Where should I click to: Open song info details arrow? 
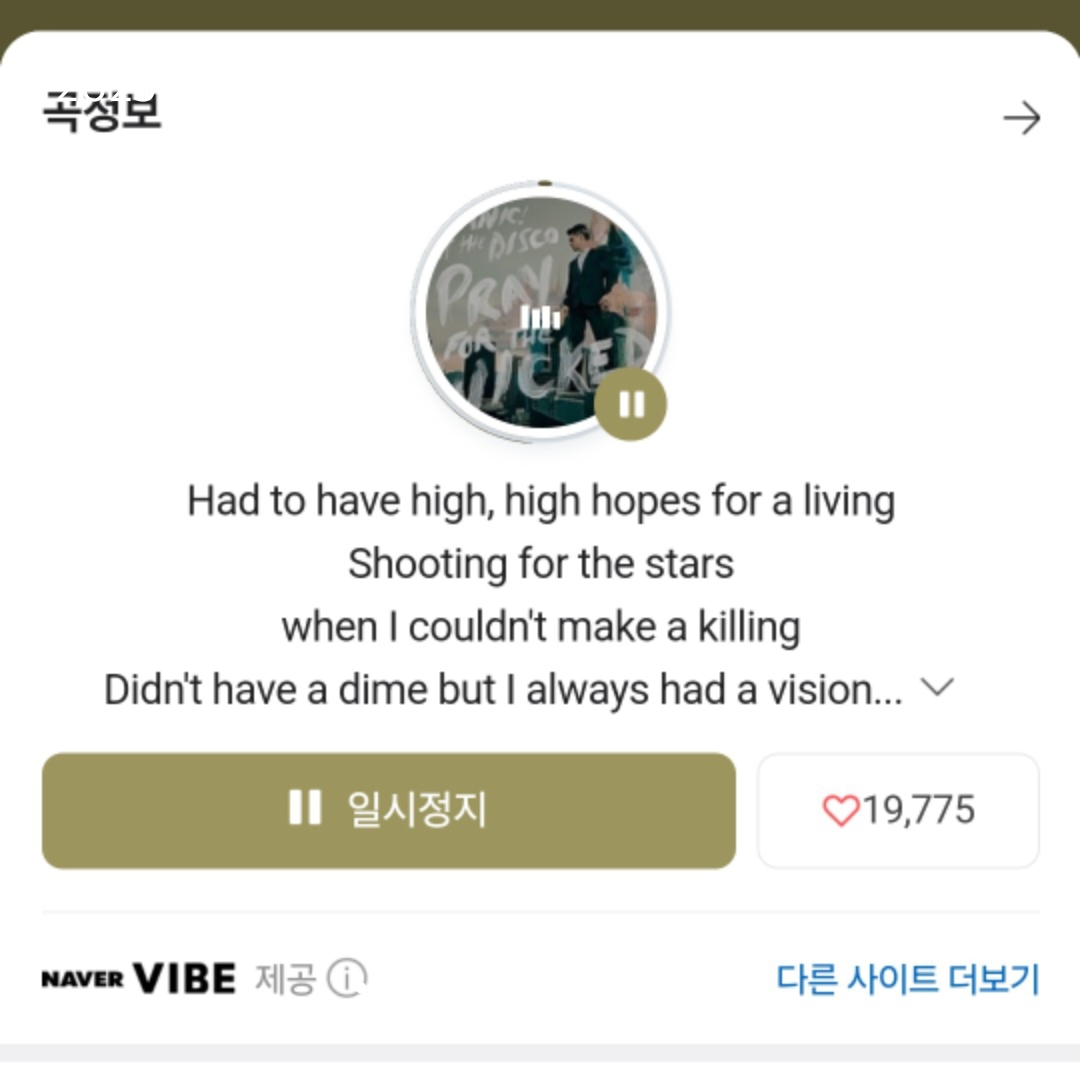(x=1021, y=119)
